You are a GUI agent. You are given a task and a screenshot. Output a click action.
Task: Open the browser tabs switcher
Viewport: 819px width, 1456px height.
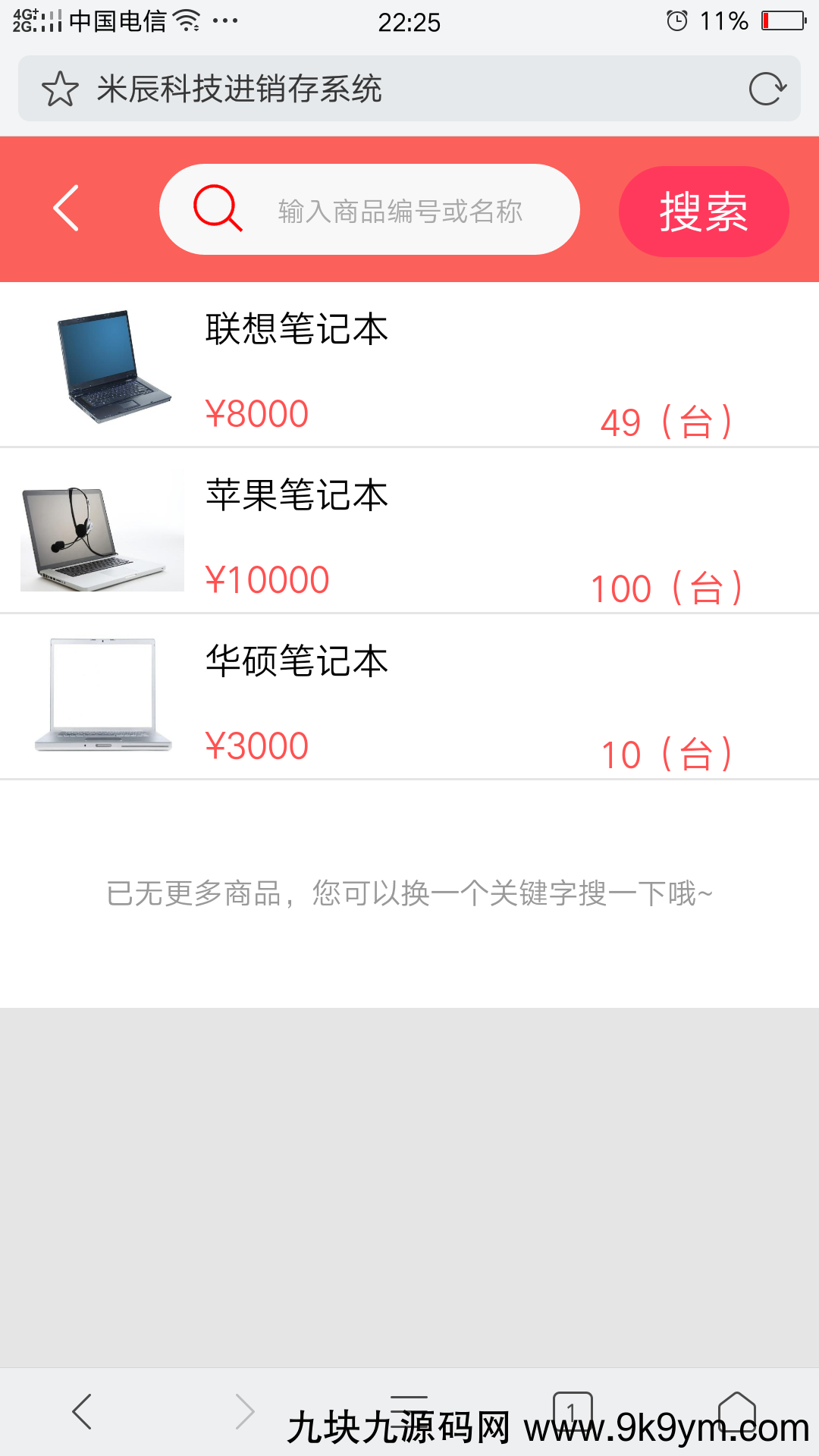coord(573,1410)
